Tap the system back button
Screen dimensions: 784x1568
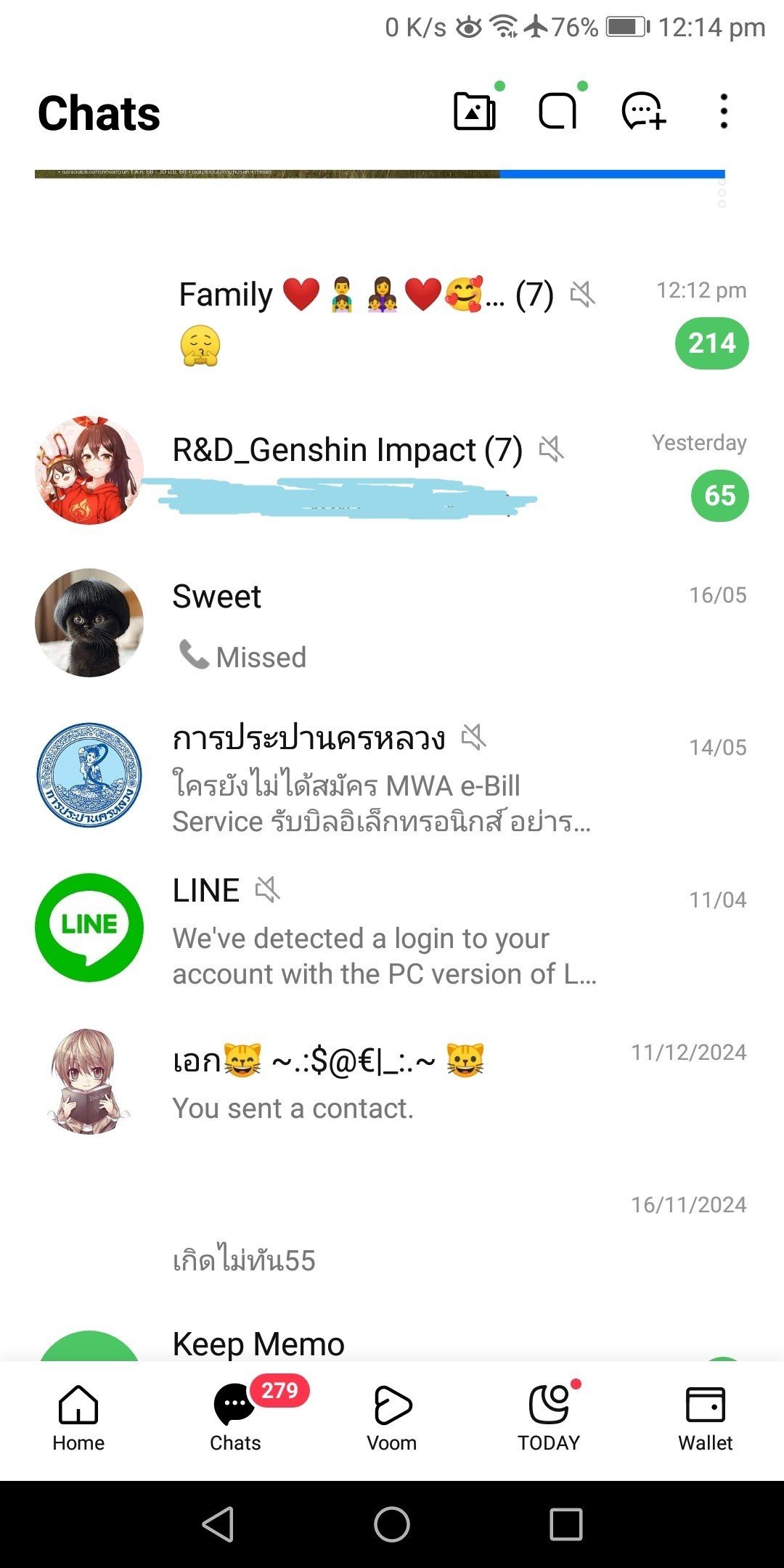[x=218, y=1524]
